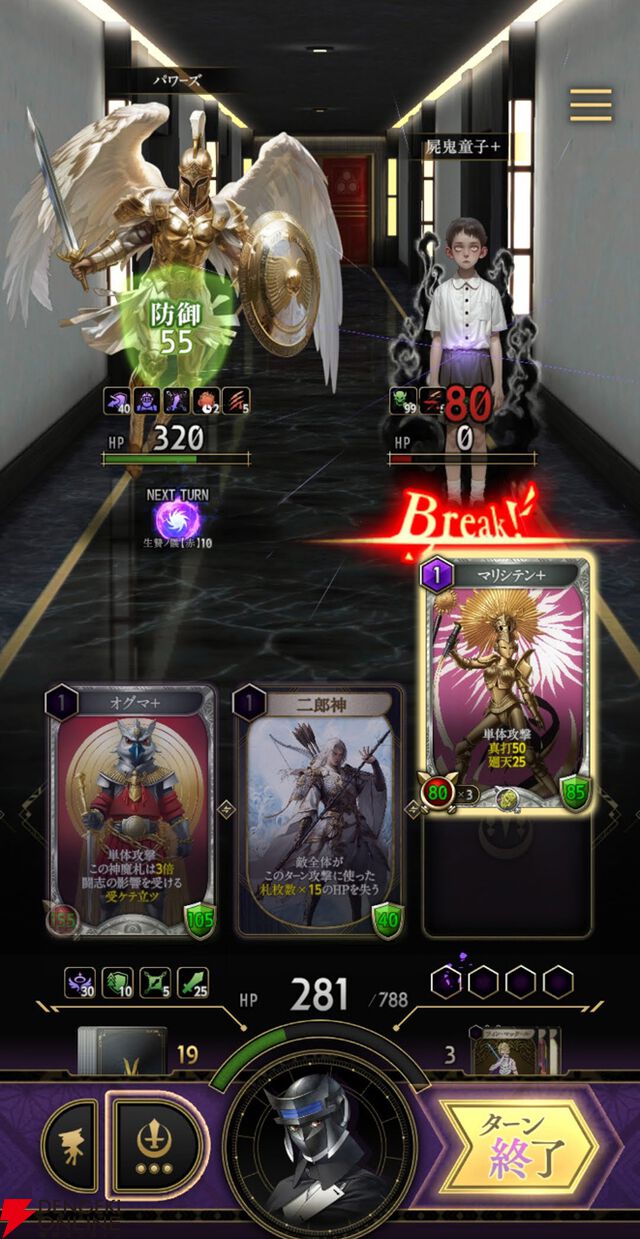
Task: Select the 二郎神 card
Action: click(320, 812)
